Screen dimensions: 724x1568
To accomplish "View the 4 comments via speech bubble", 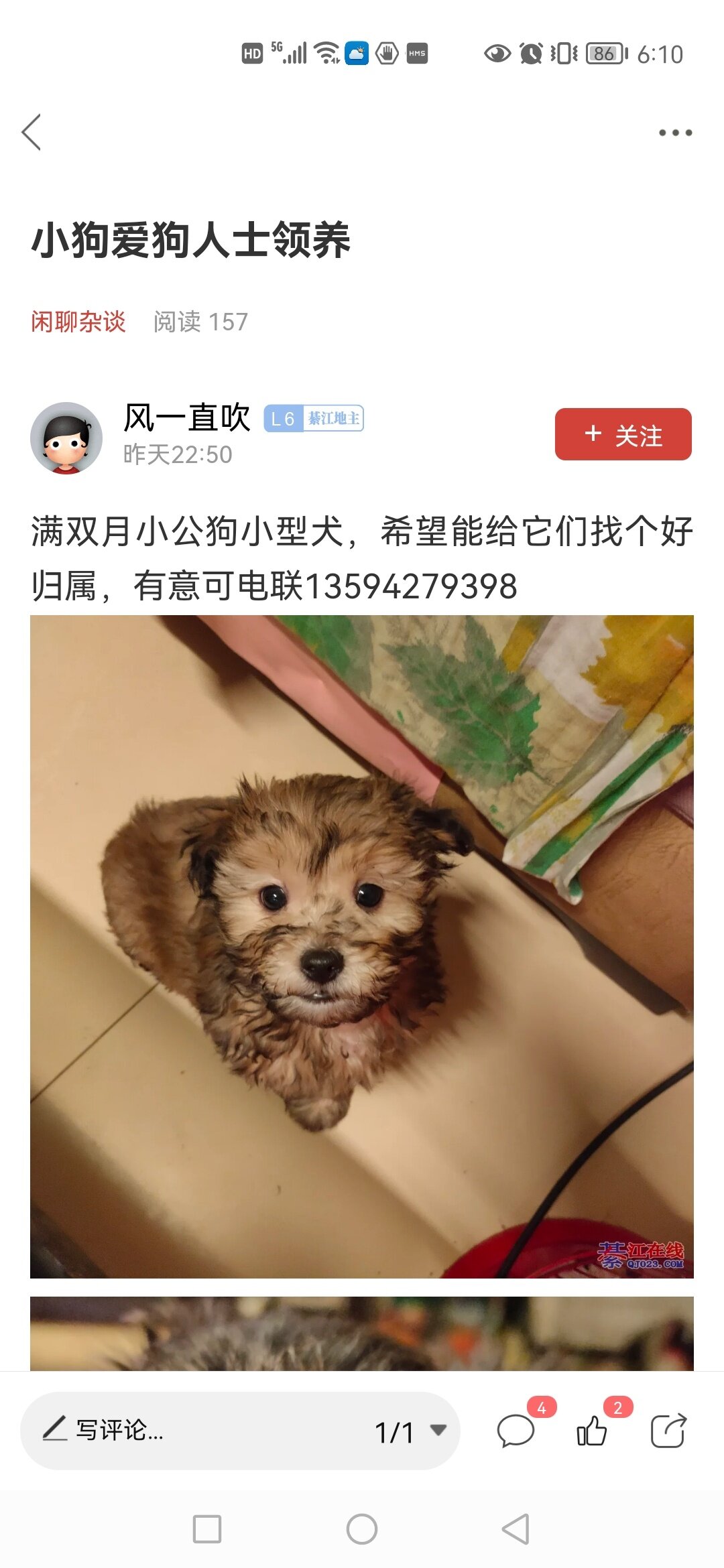I will tap(516, 1431).
